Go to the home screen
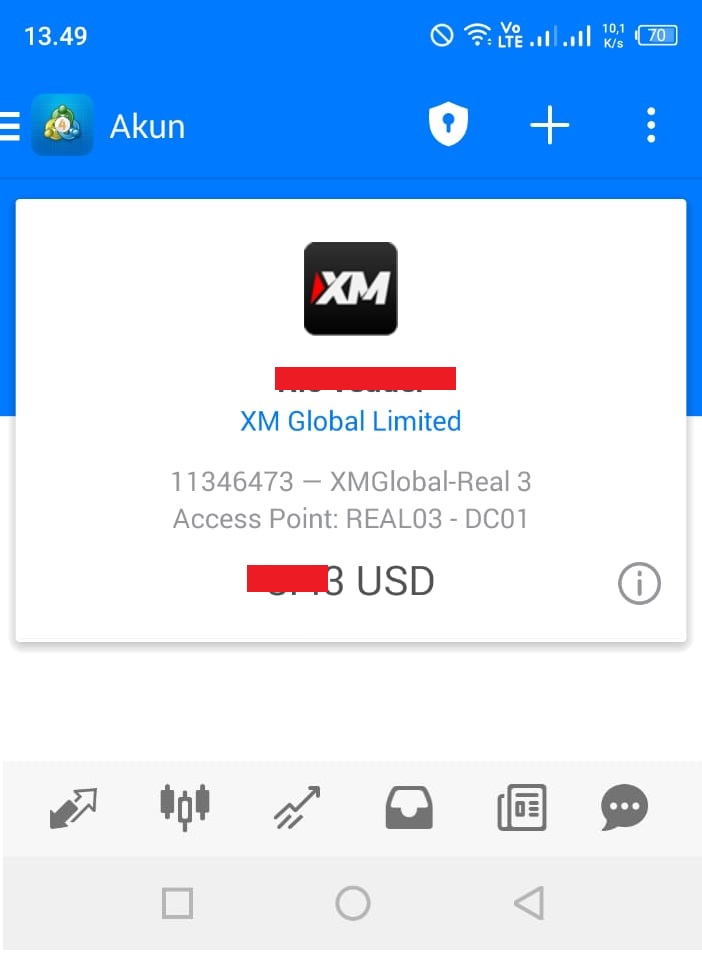702x964 pixels. tap(352, 904)
